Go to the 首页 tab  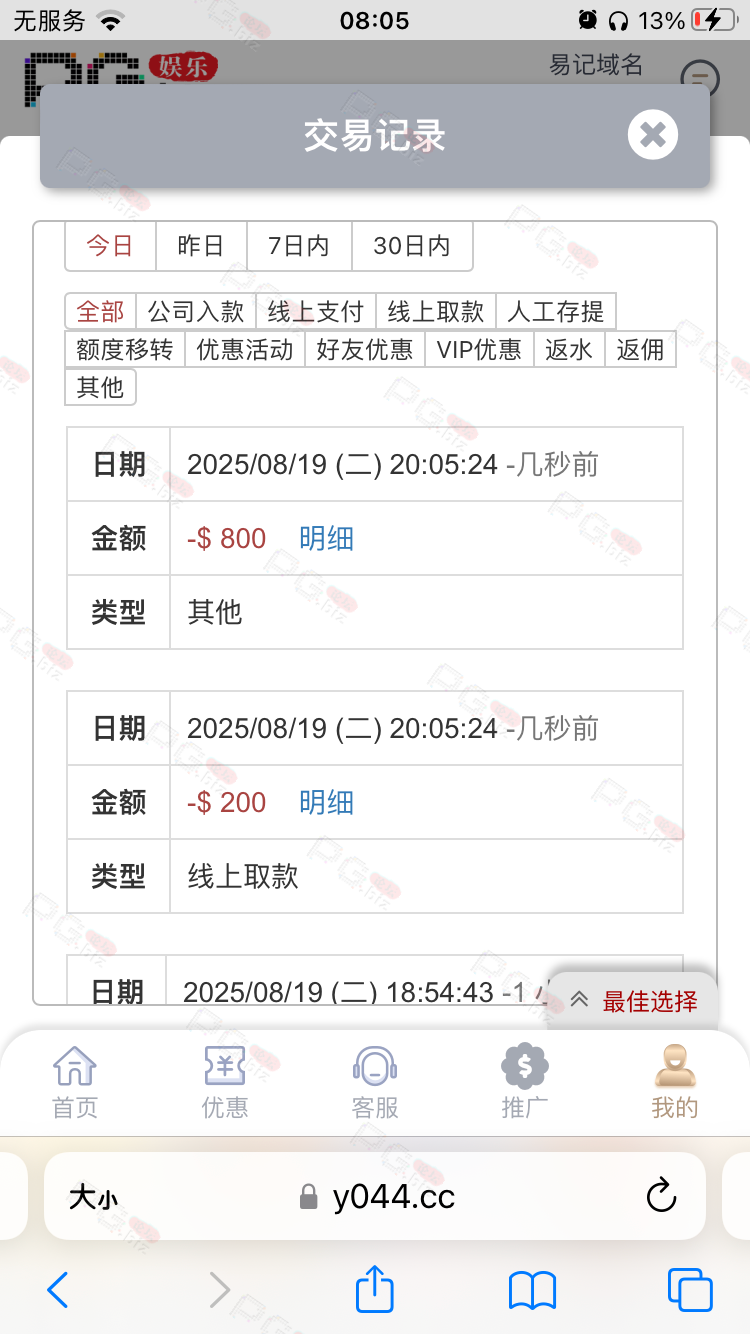click(x=75, y=1082)
